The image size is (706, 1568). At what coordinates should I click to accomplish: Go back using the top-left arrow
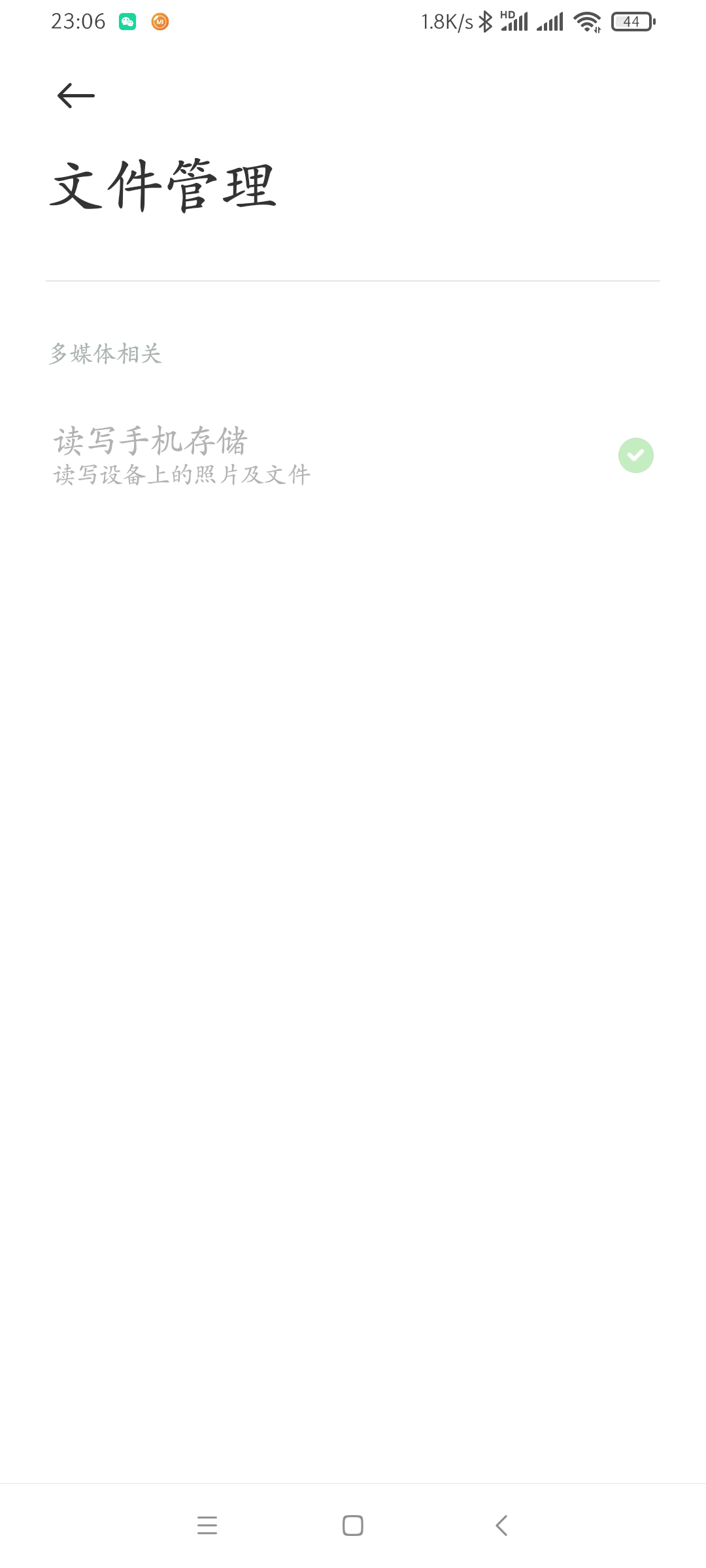[76, 95]
